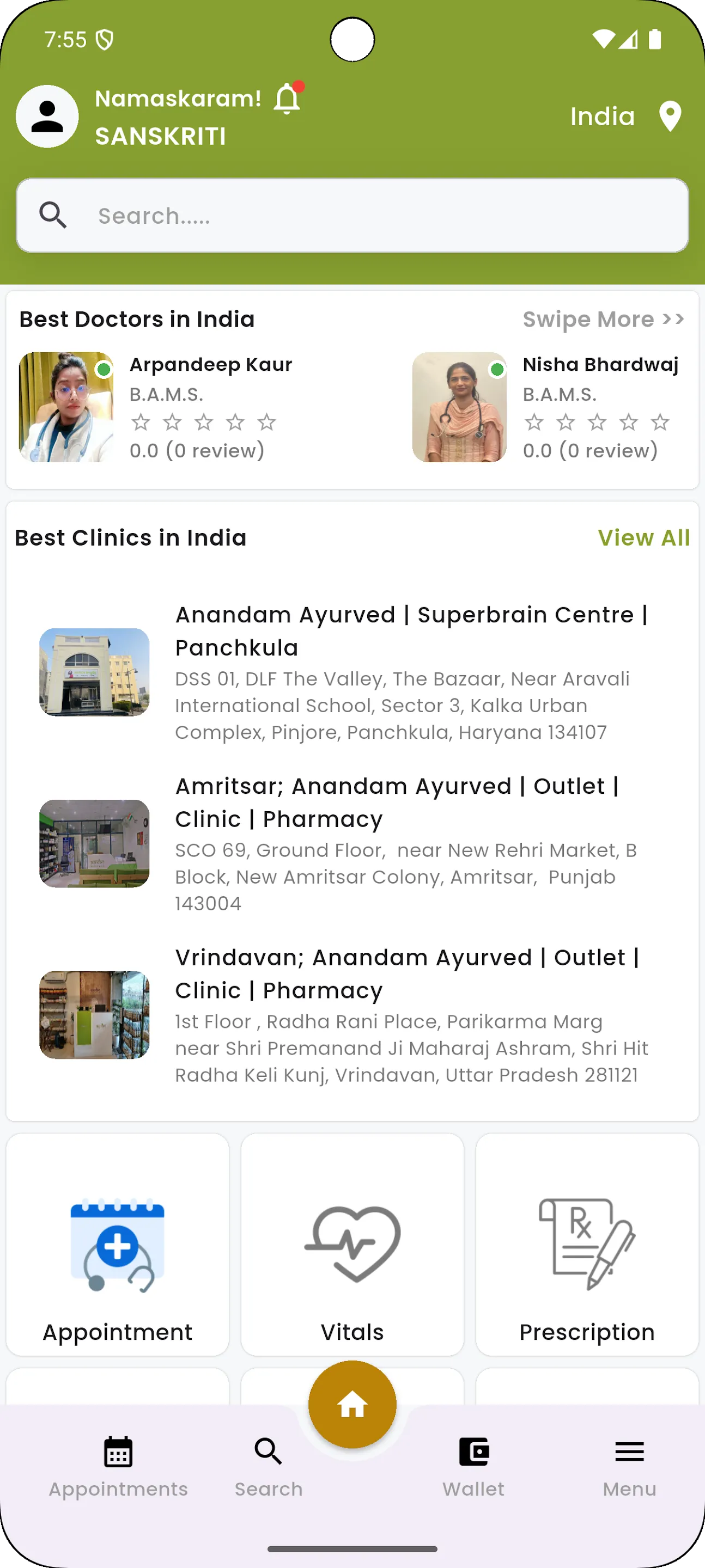Open the Vrindavan Anandam Ayurved clinic
This screenshot has width=705, height=1568.
352,1015
